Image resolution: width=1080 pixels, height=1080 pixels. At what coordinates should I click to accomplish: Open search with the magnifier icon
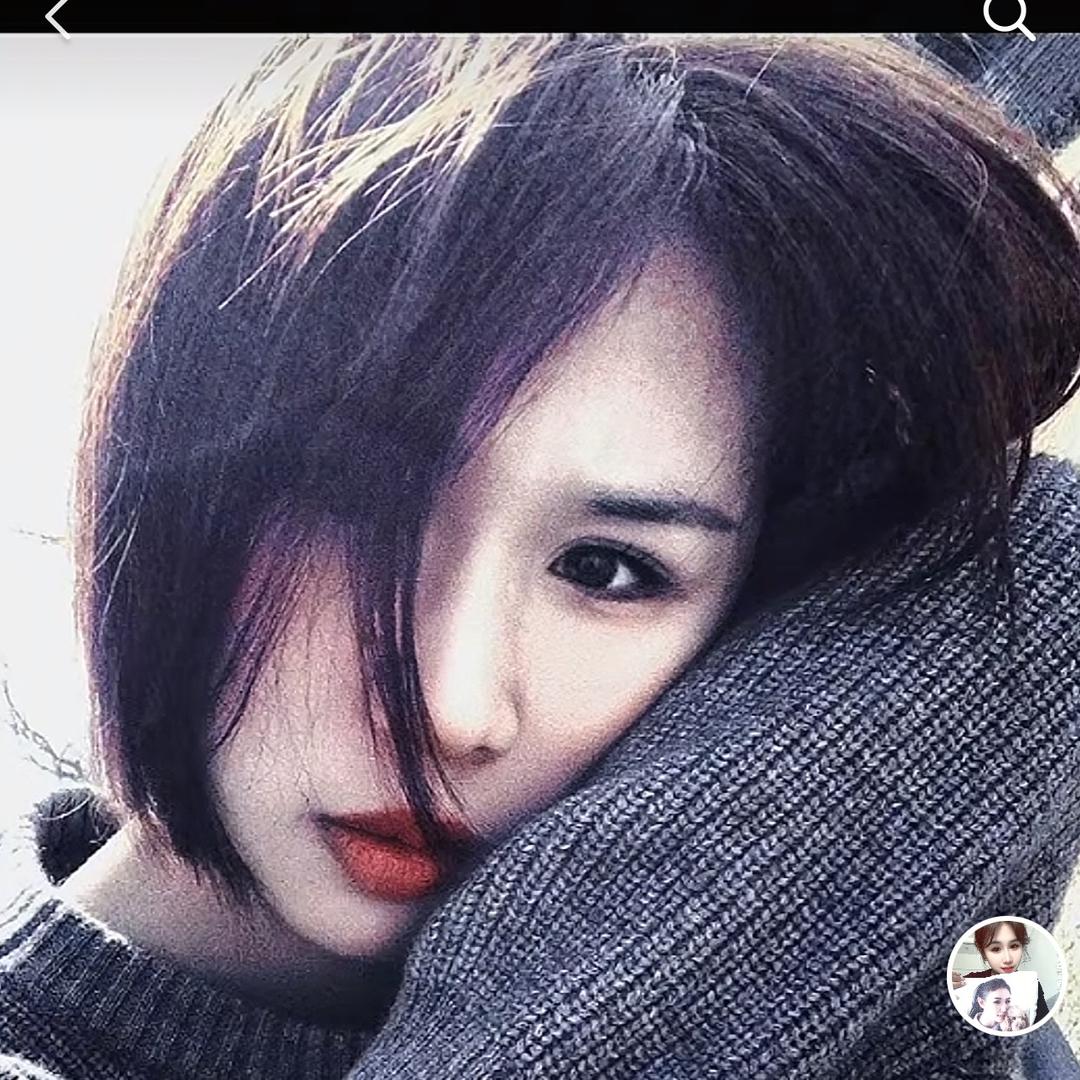(1006, 17)
